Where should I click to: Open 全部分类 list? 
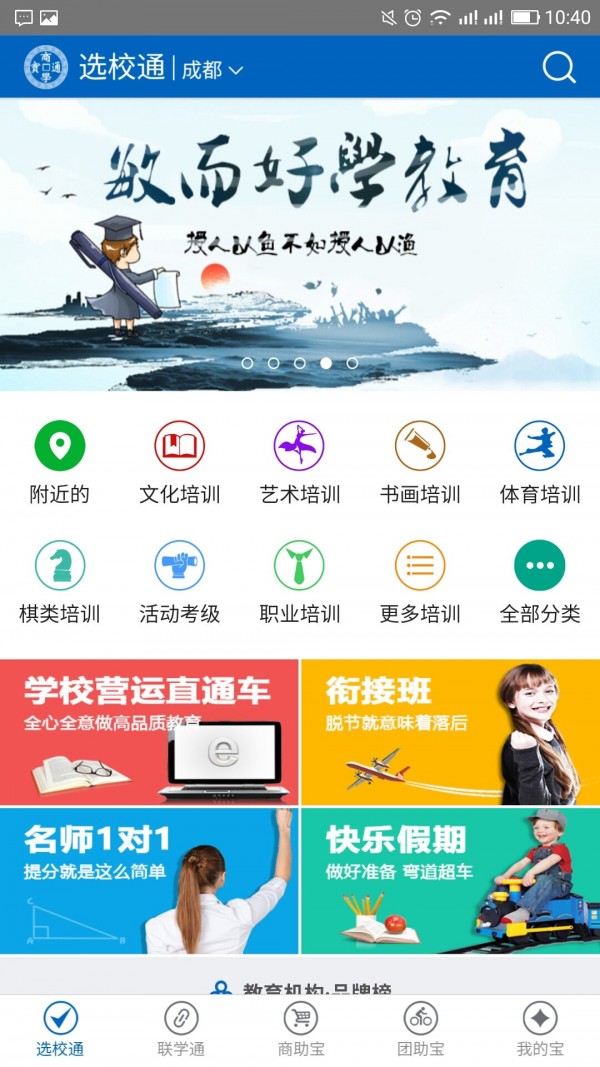click(x=540, y=581)
